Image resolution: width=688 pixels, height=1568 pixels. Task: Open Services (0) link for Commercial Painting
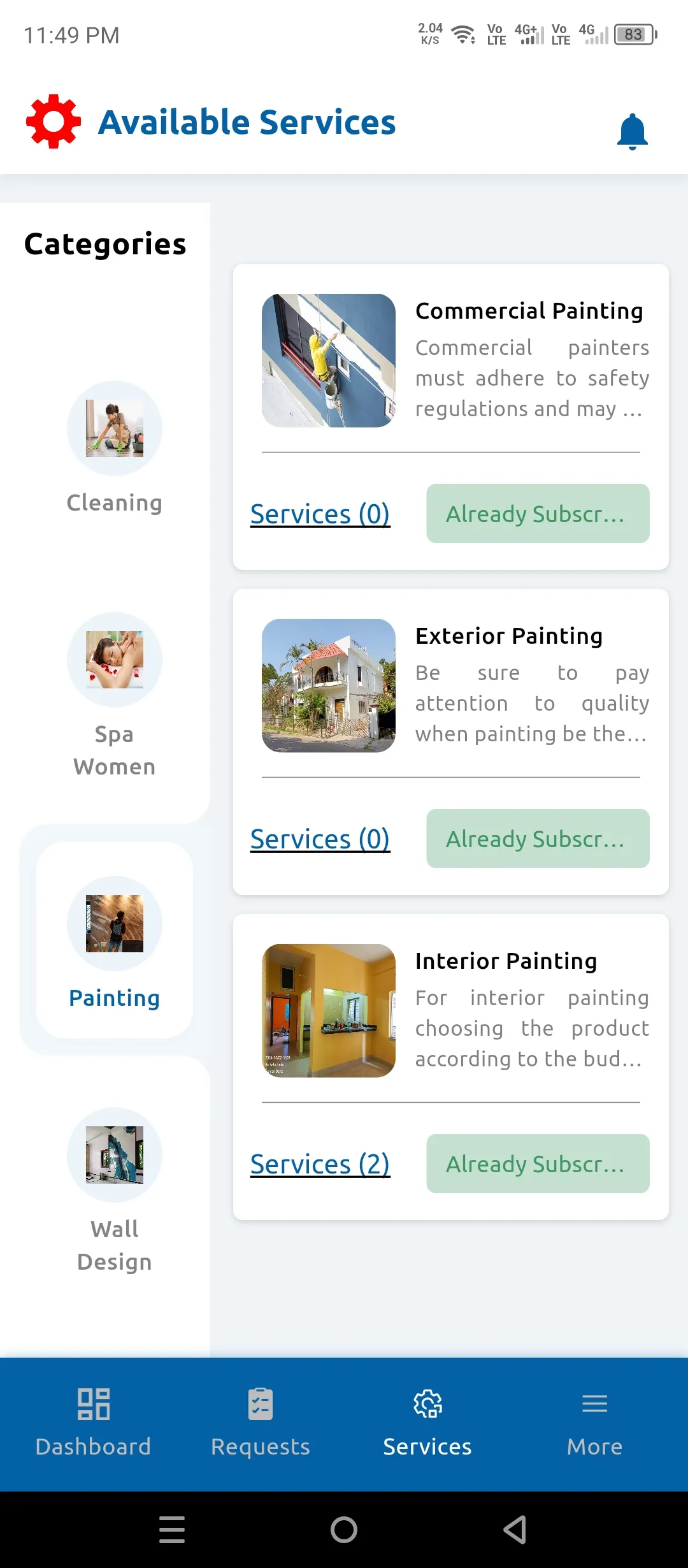click(320, 514)
